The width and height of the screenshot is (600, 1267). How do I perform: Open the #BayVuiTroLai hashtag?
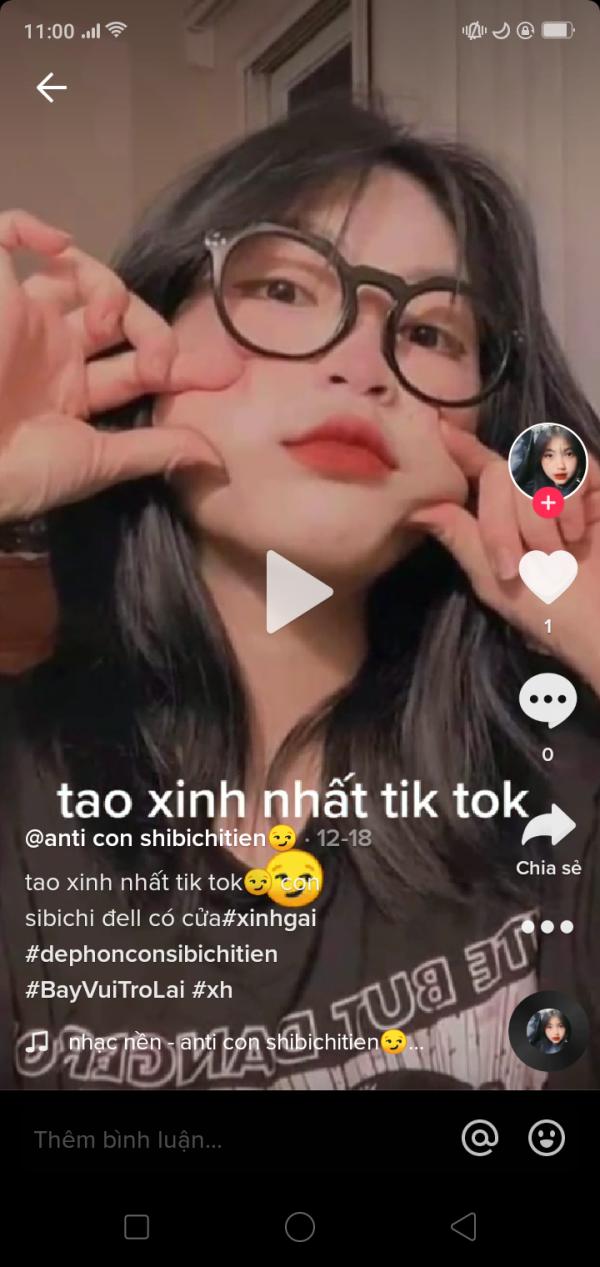[x=104, y=991]
